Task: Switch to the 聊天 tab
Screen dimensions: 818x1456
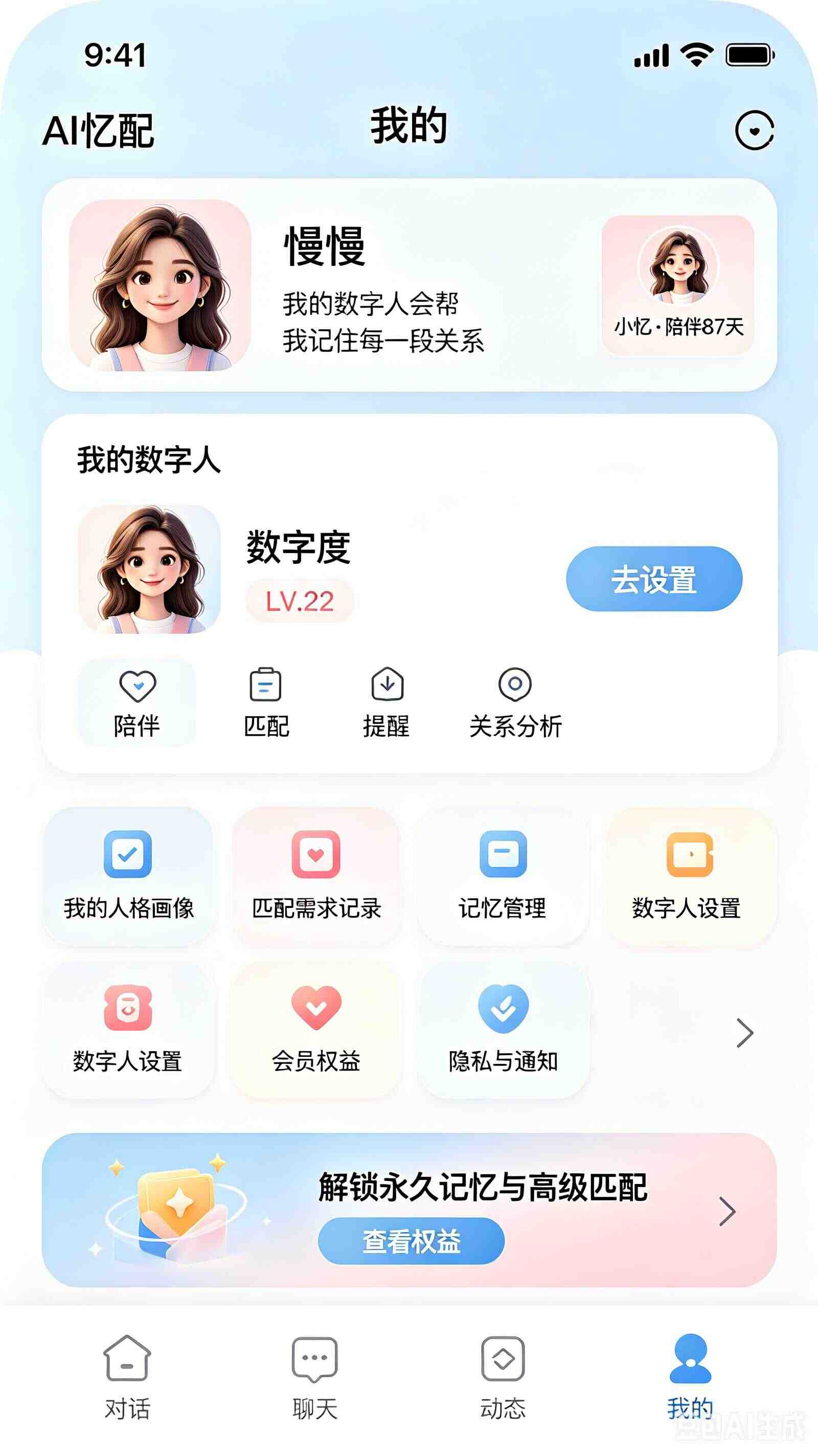Action: [x=315, y=1377]
